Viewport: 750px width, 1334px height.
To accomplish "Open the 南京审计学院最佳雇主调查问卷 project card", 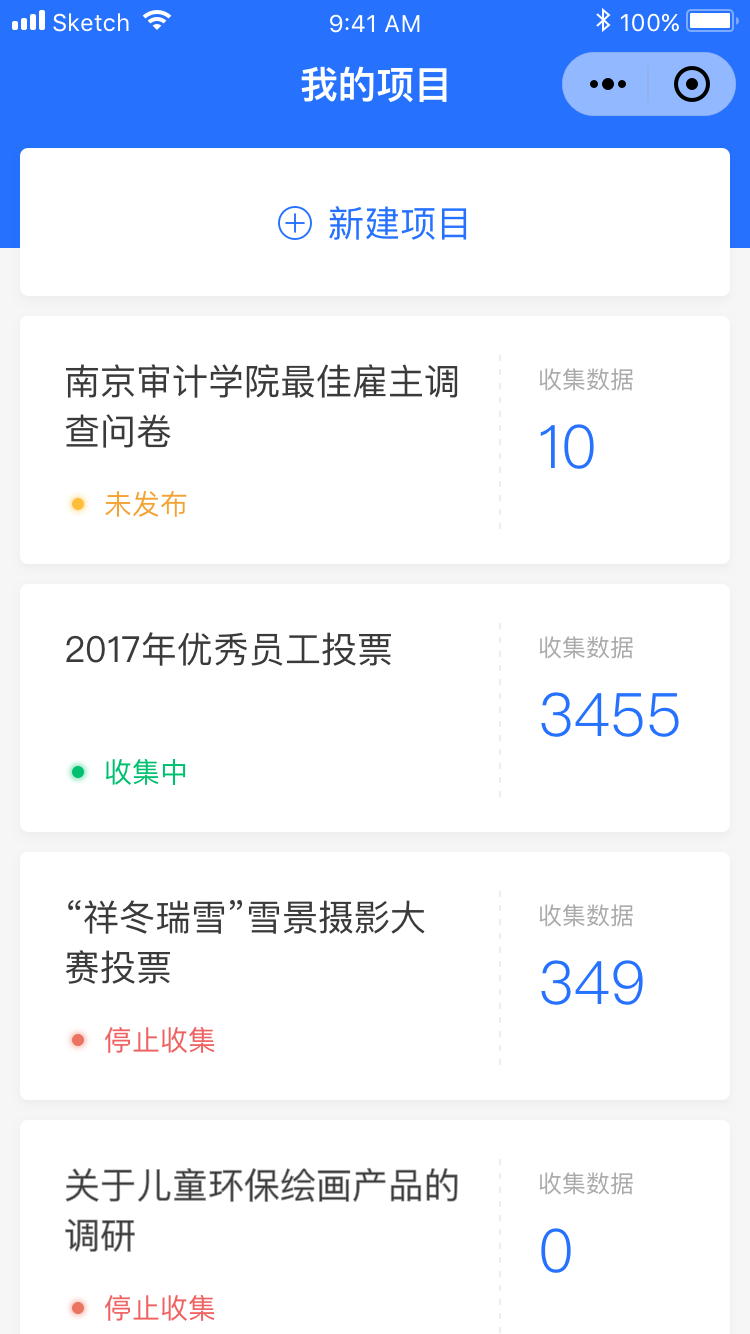I will click(375, 440).
